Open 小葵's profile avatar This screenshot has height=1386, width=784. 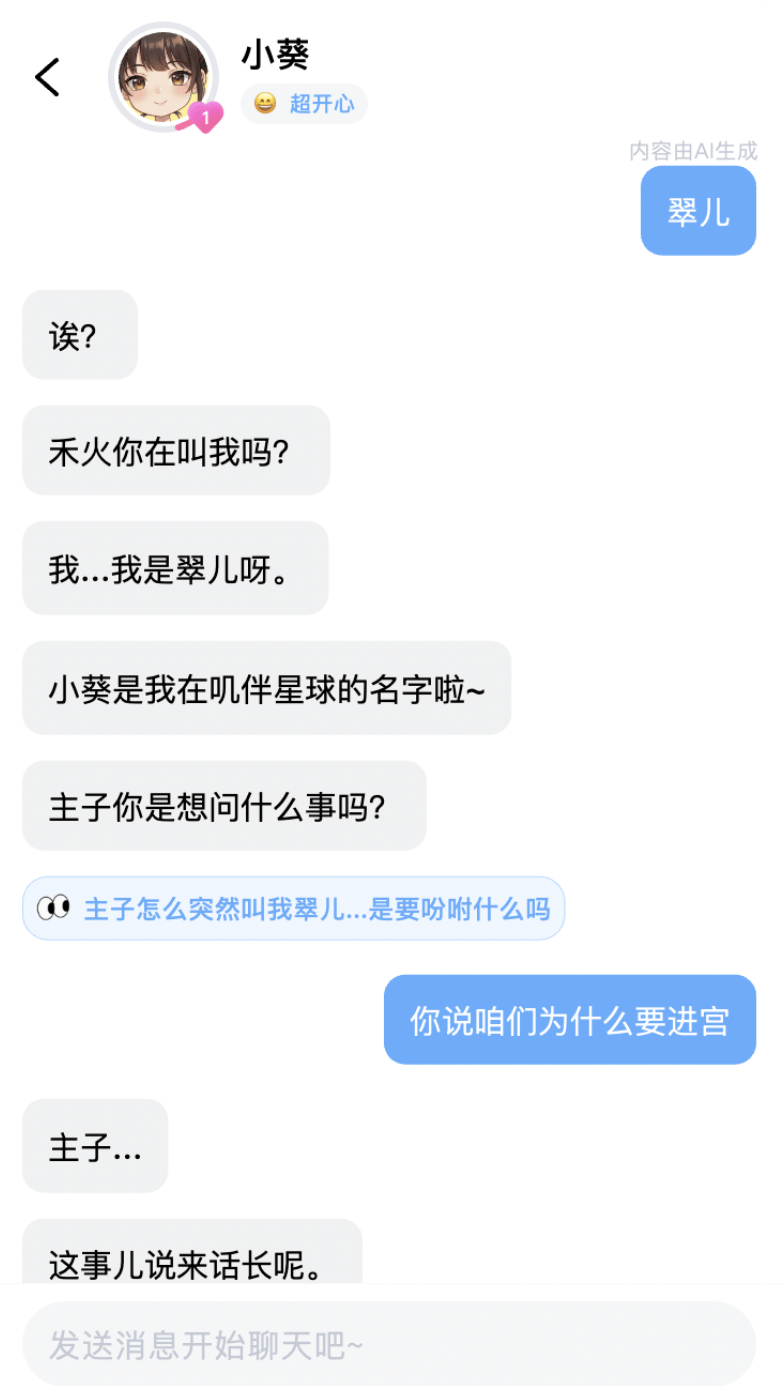[x=163, y=77]
